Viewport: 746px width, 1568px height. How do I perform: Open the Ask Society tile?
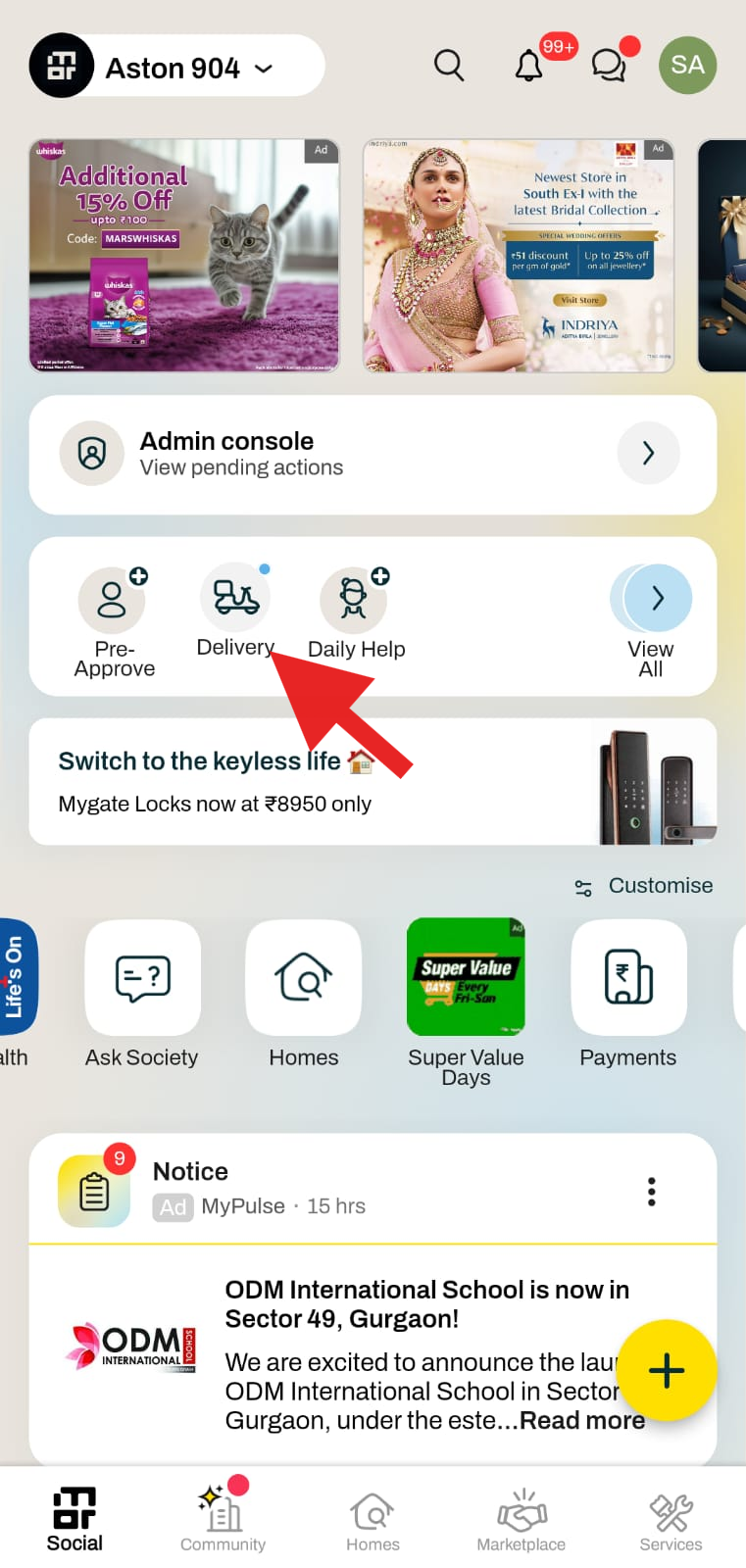143,992
